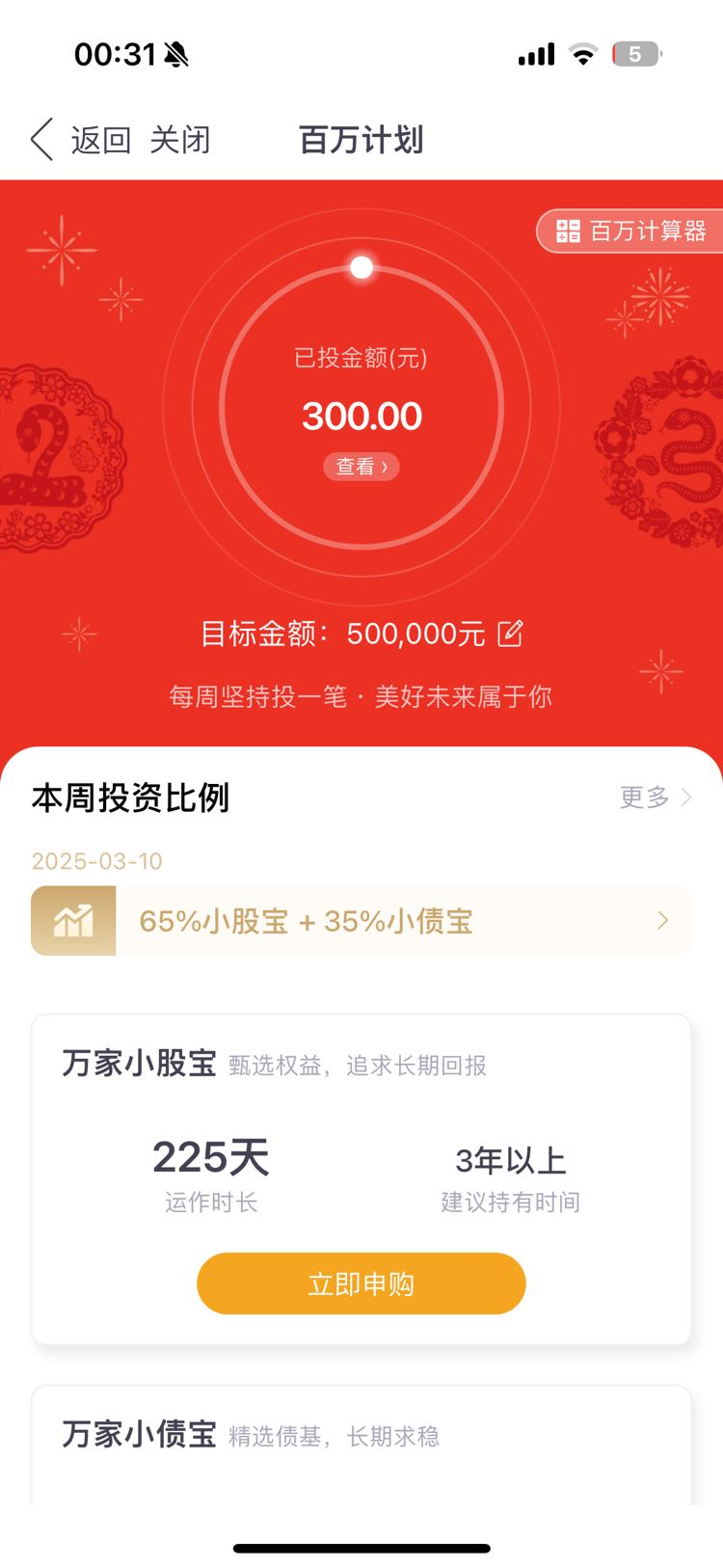
Task: Tap the date label 2025-03-10
Action: coord(96,861)
